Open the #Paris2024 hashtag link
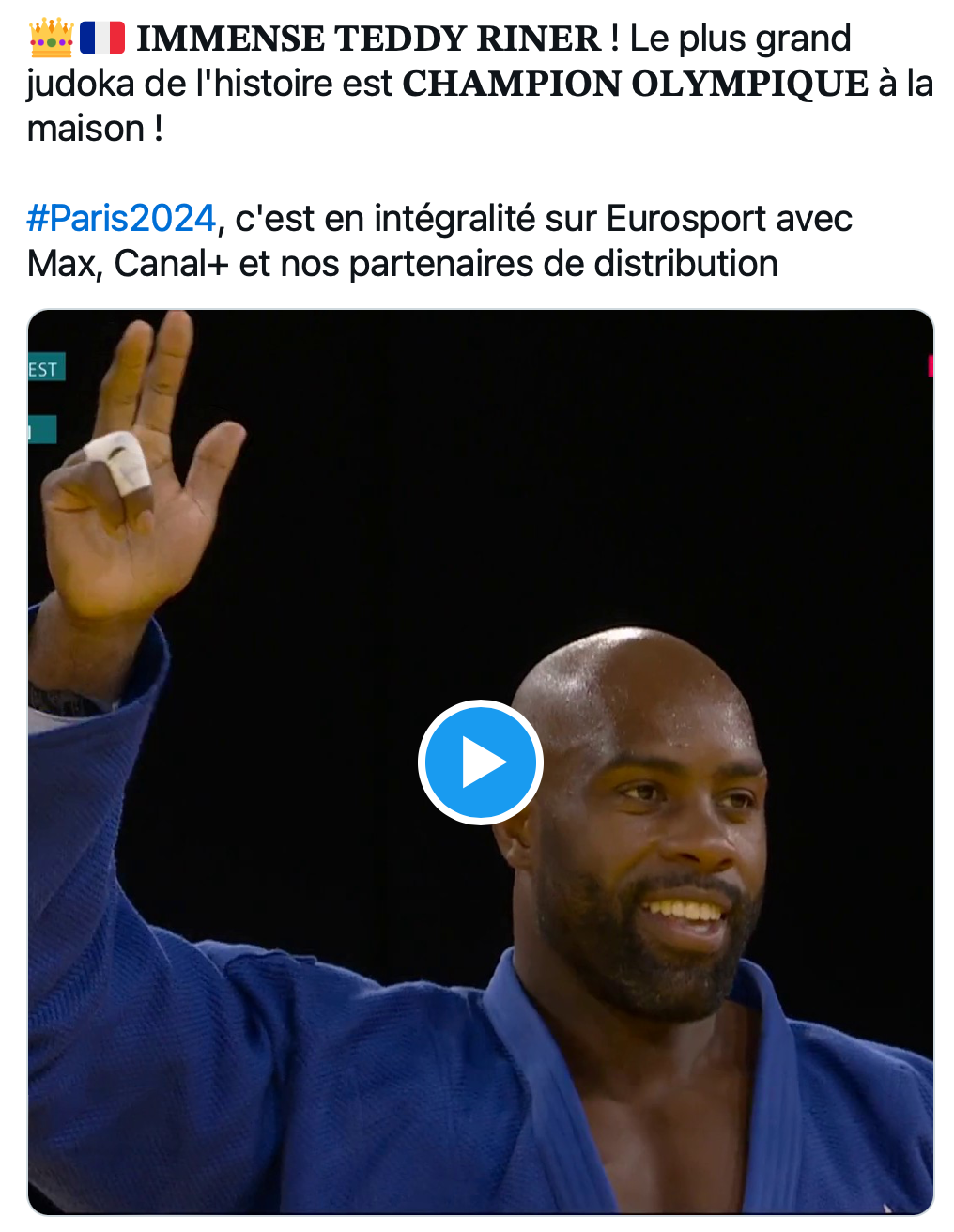Viewport: 954px width, 1232px height. (121, 219)
